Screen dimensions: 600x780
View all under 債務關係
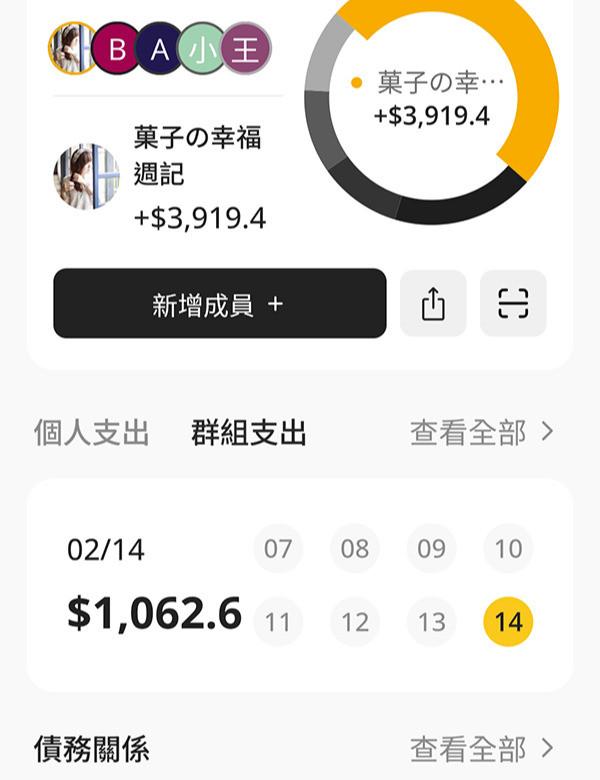(x=481, y=748)
